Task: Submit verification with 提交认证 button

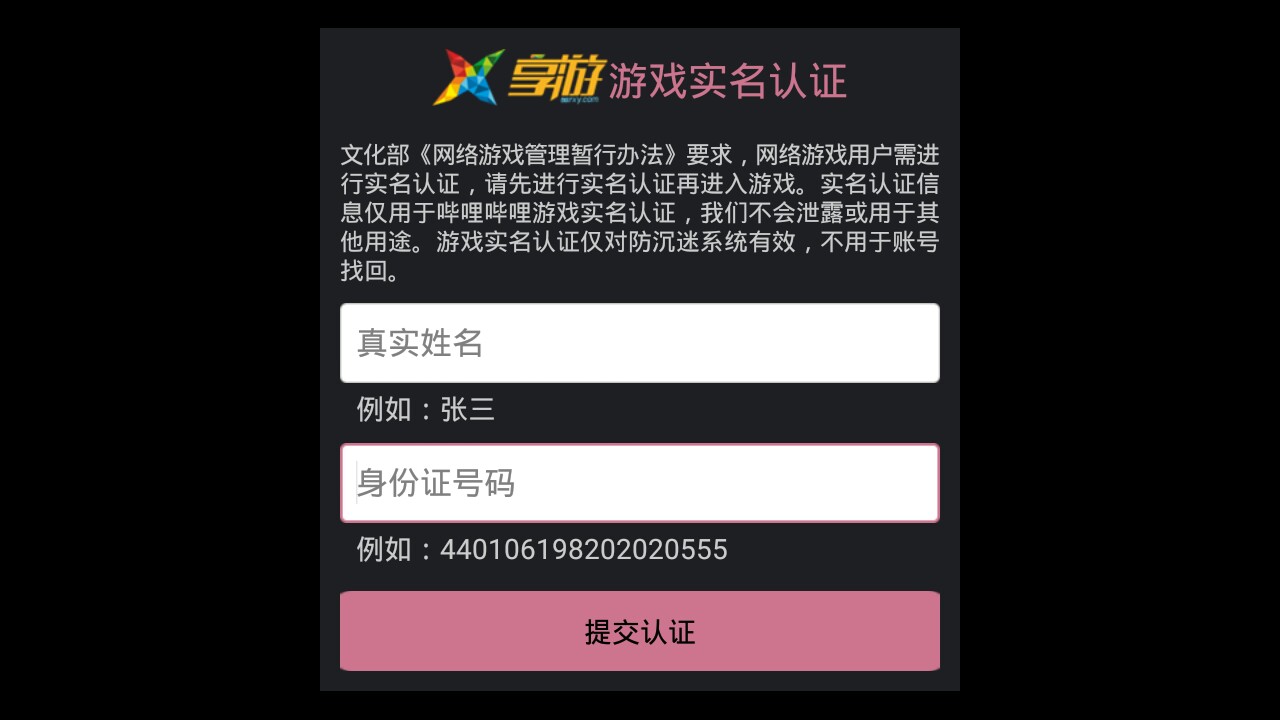Action: [640, 631]
